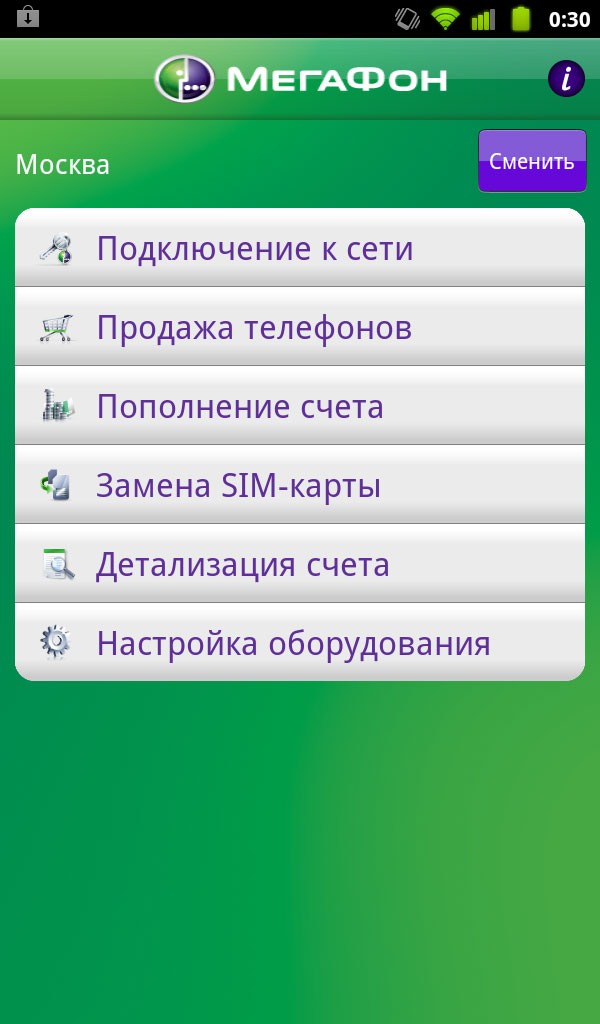Open Пополнение счета
This screenshot has height=1024, width=600.
pos(300,406)
